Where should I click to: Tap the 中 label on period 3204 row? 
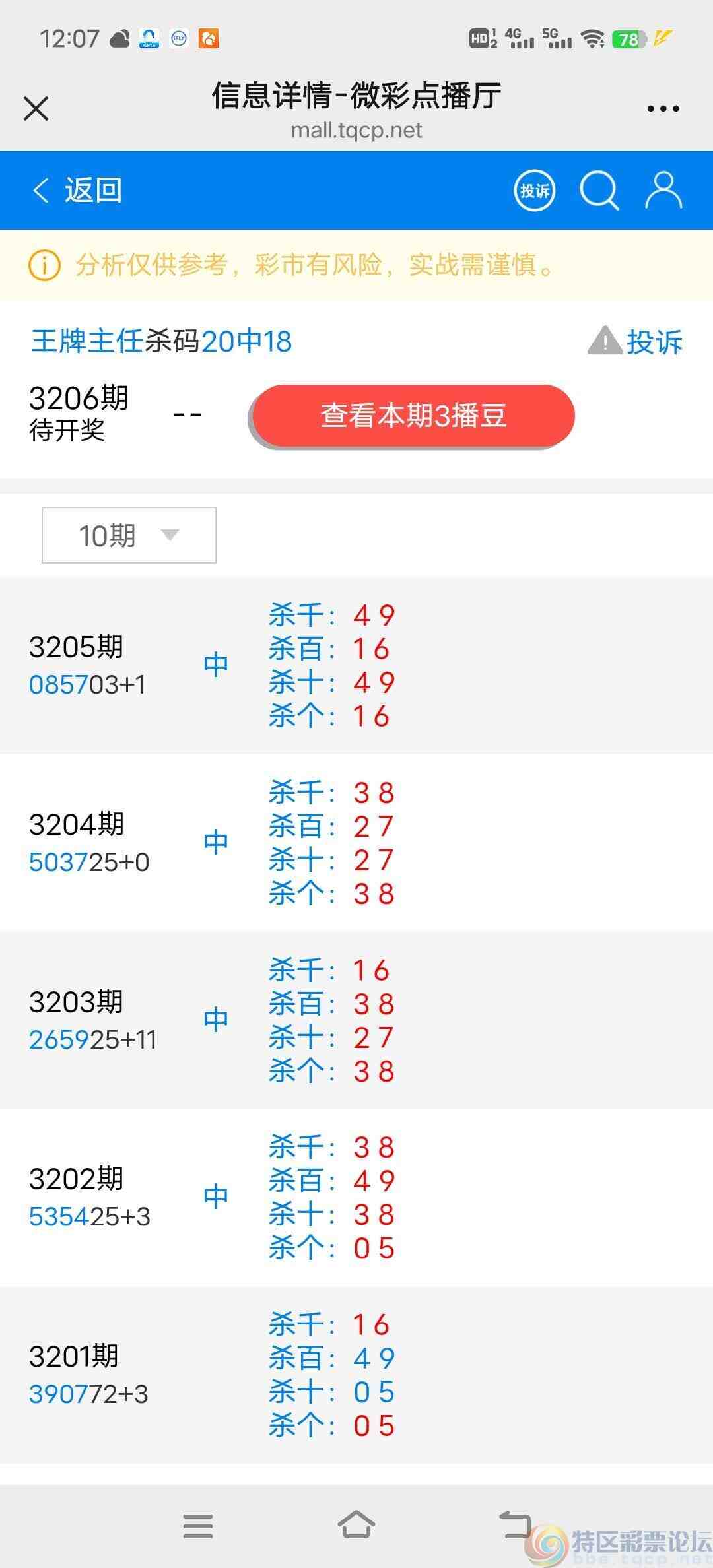pyautogui.click(x=216, y=841)
